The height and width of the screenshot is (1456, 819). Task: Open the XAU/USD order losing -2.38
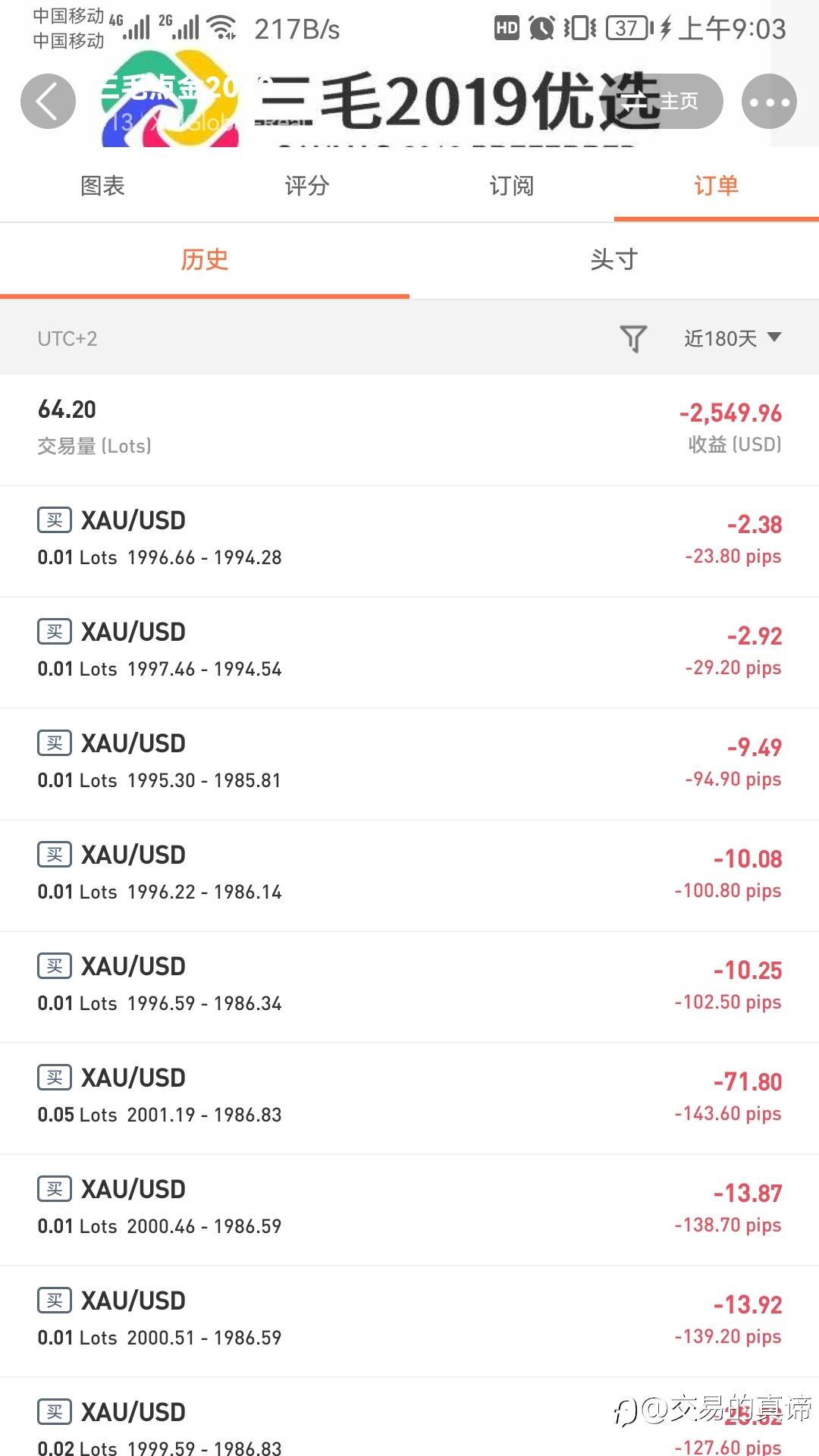tap(409, 541)
